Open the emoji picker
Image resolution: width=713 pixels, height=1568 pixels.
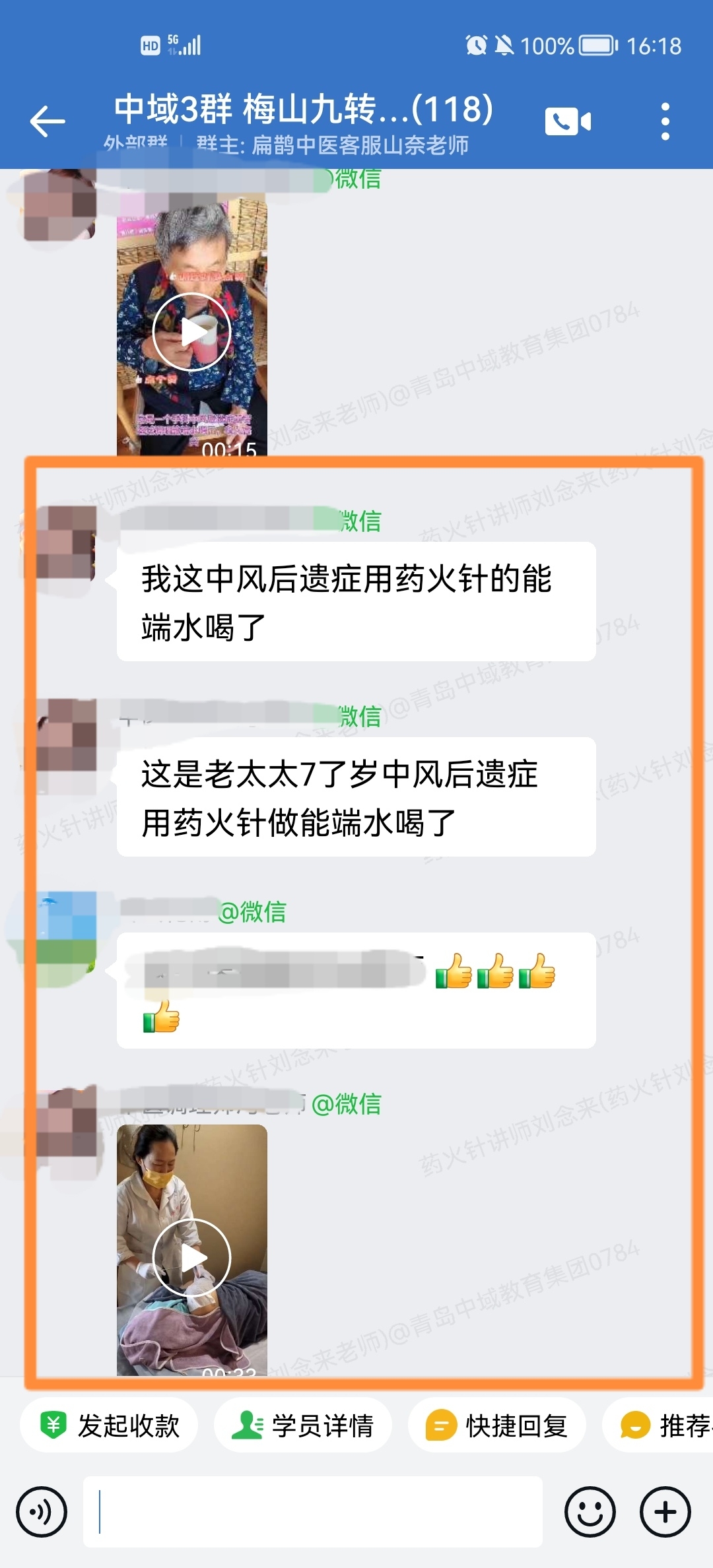(x=590, y=1511)
